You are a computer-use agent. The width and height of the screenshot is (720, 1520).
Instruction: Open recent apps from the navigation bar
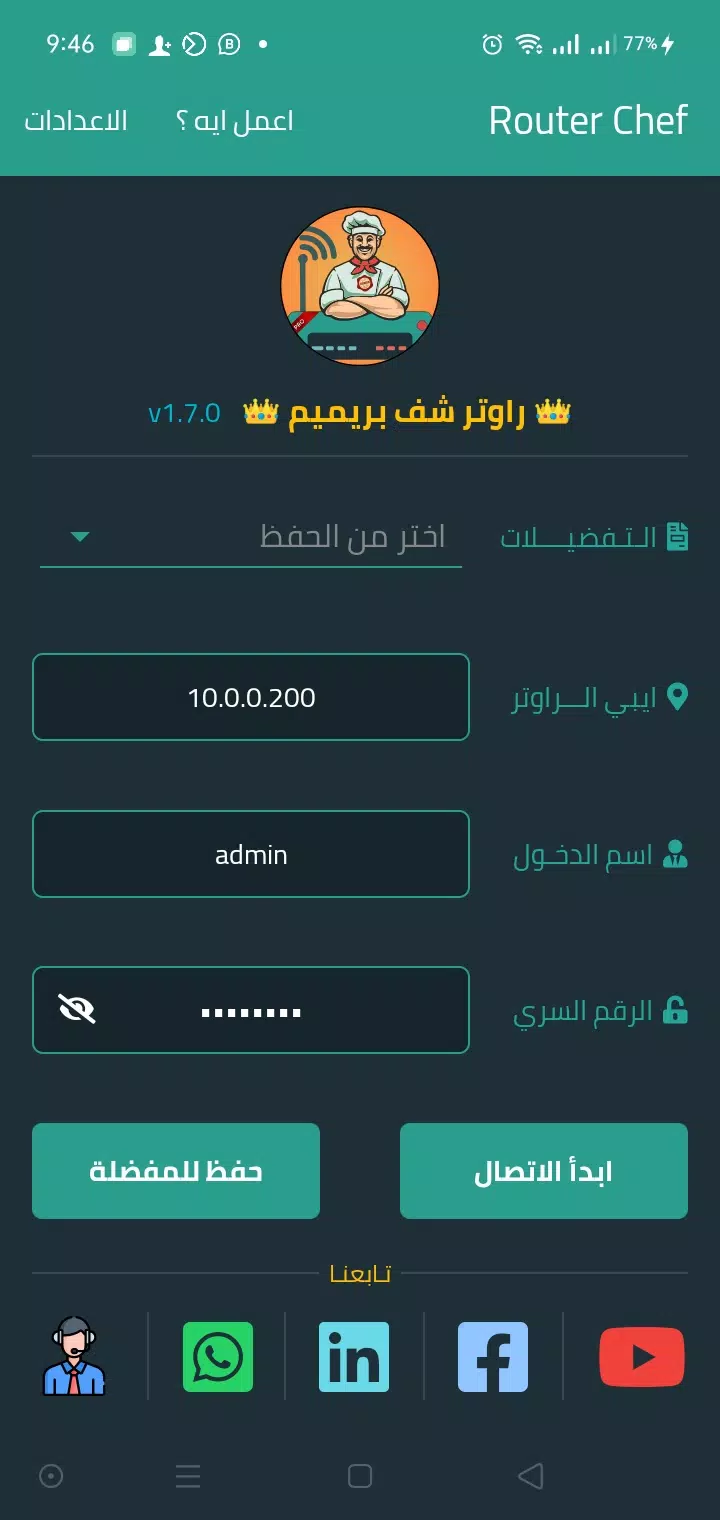tap(188, 1475)
